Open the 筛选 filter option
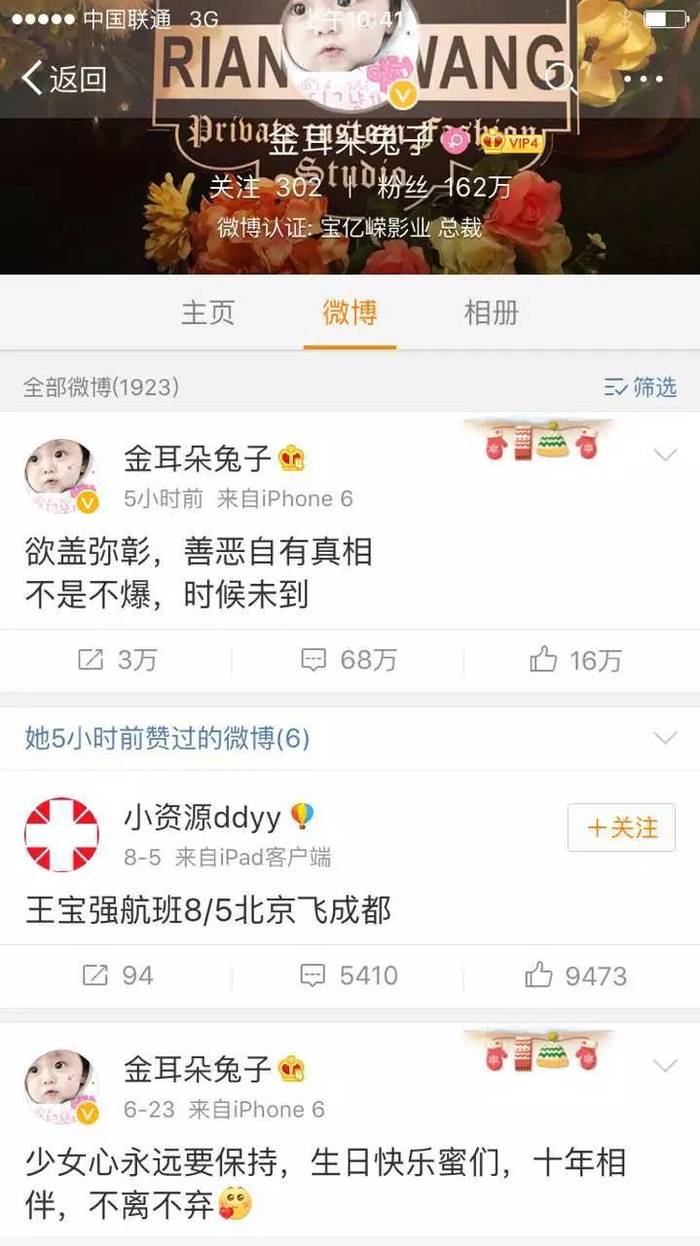The height and width of the screenshot is (1246, 700). tap(641, 387)
